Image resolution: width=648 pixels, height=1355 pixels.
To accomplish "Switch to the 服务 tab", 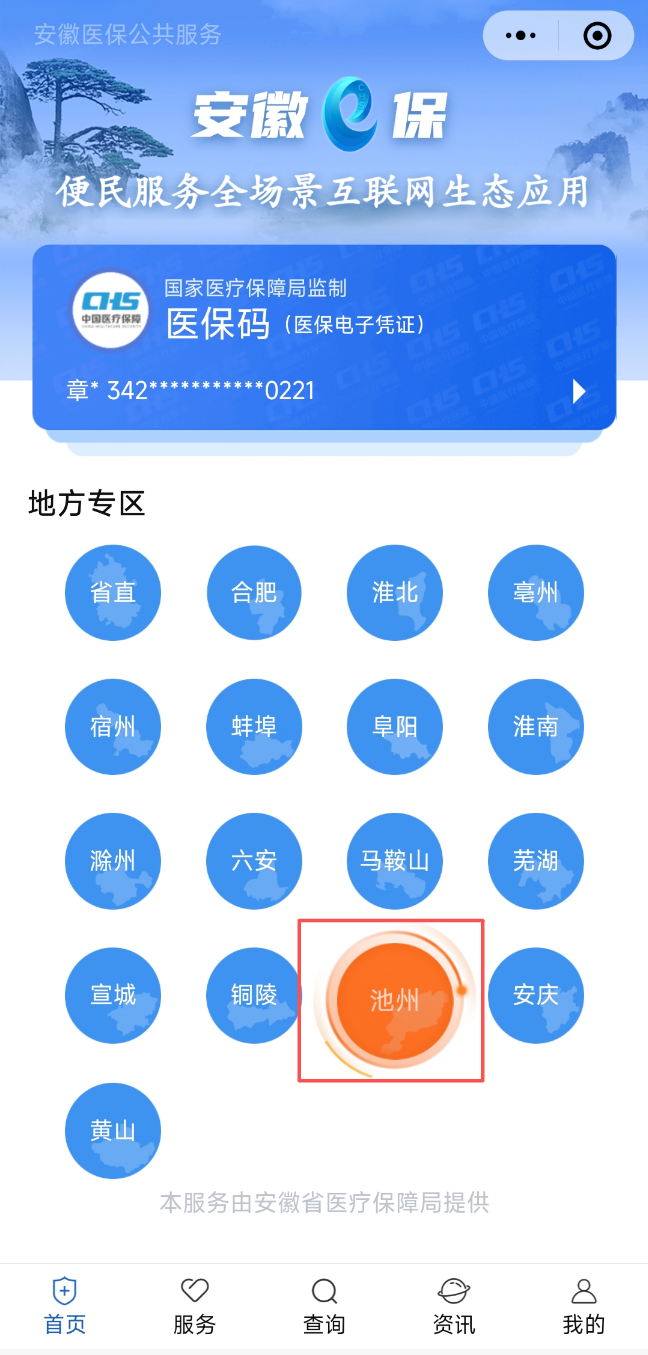I will pos(194,1306).
